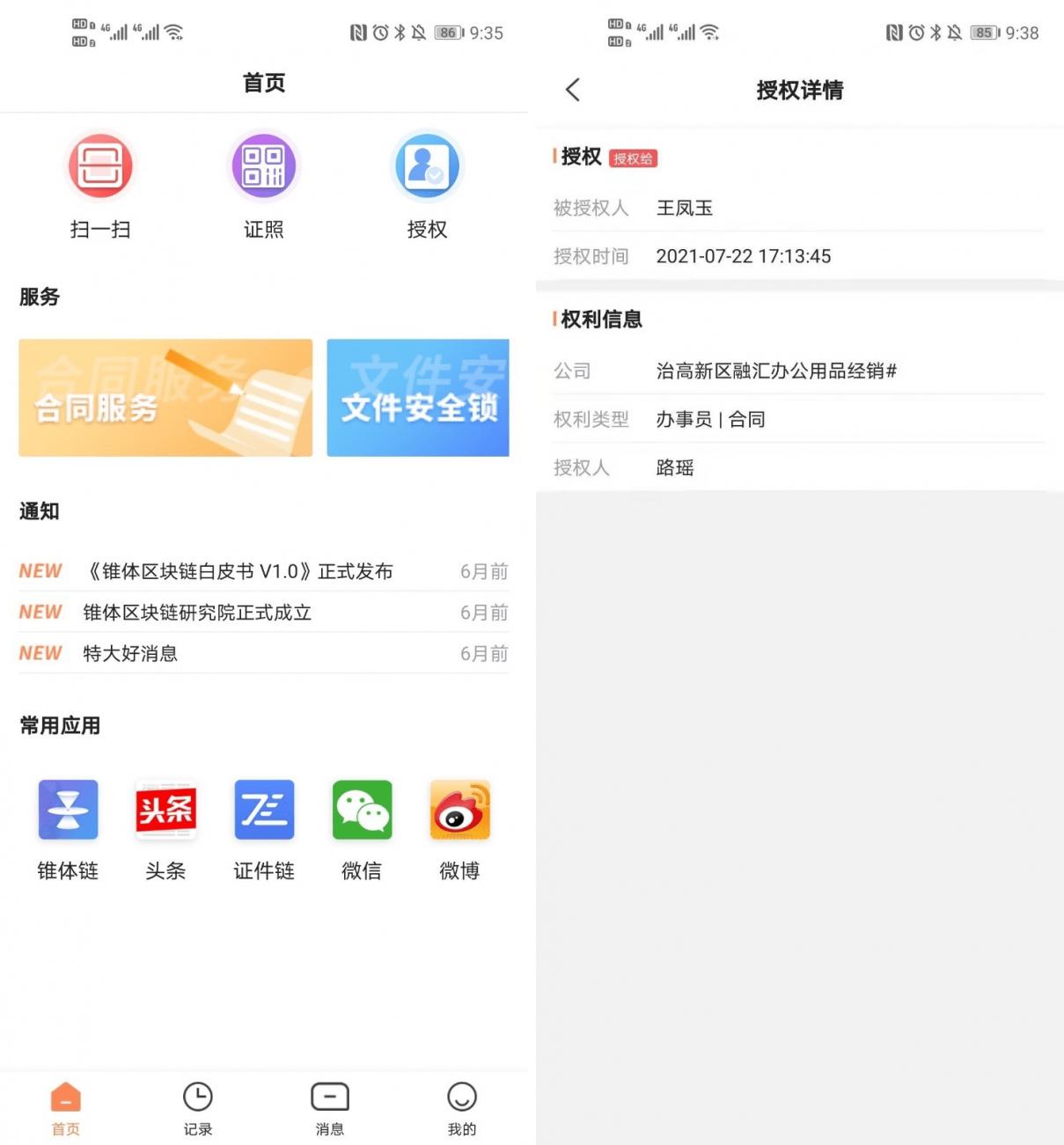This screenshot has width=1064, height=1145.
Task: Open the 文件安全锁 card
Action: [x=418, y=398]
